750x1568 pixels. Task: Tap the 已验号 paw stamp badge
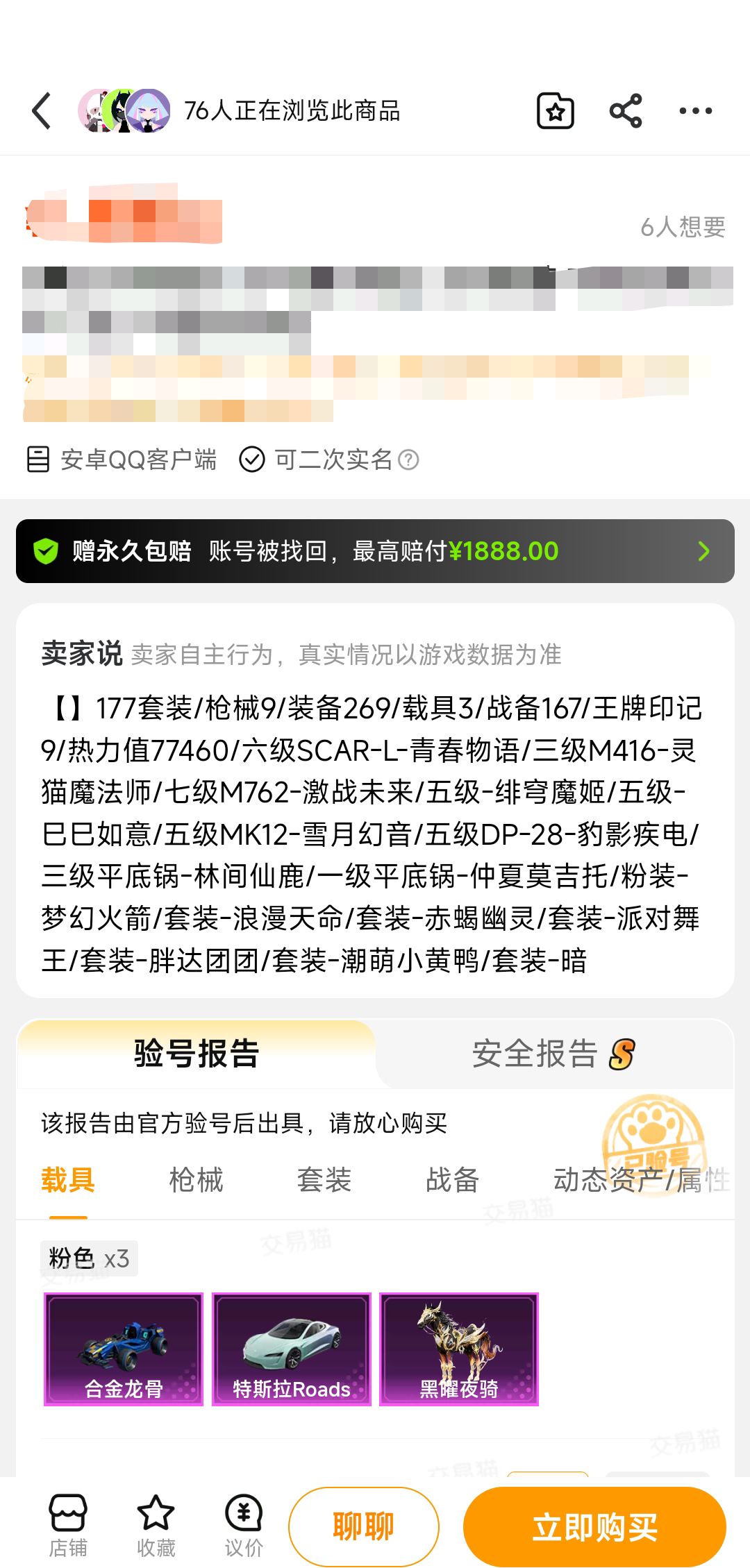(653, 1131)
